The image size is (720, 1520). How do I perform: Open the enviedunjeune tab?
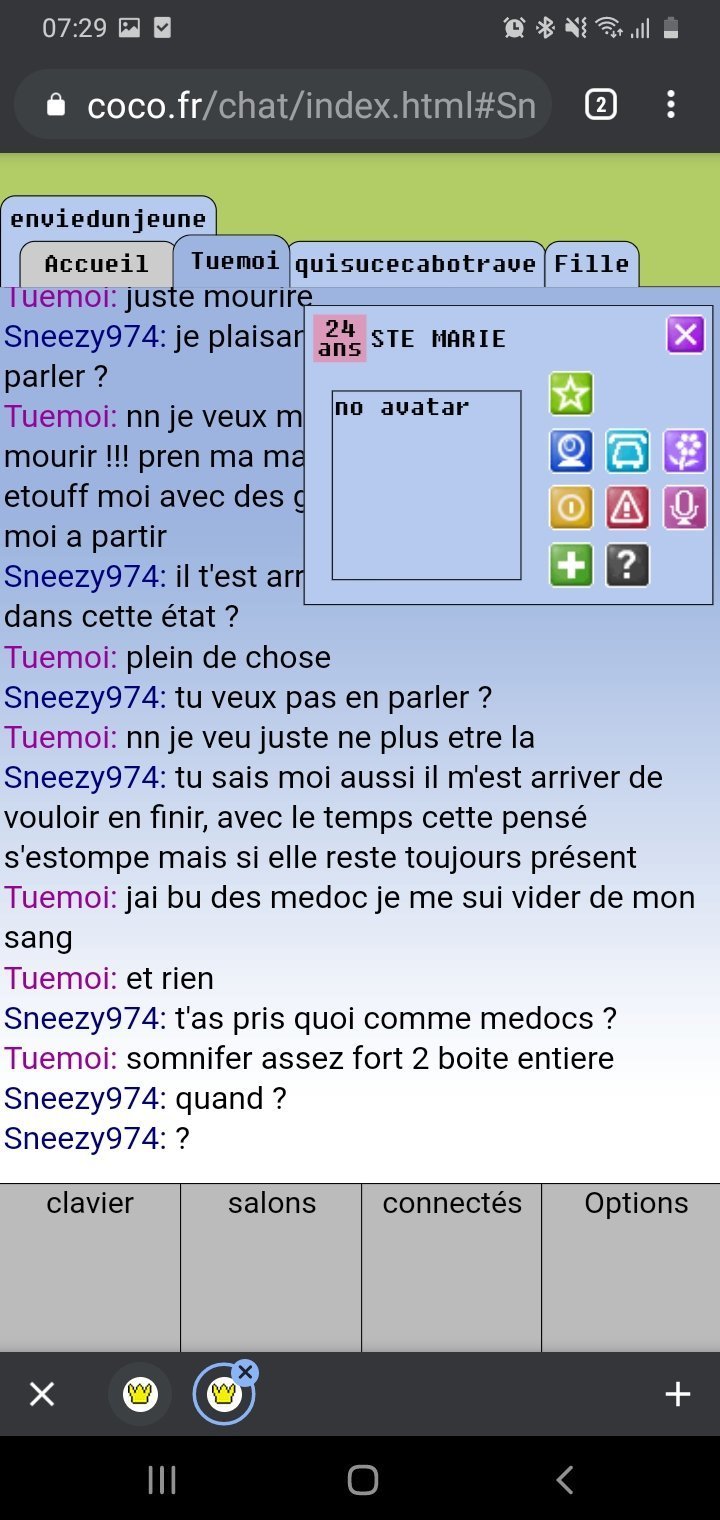108,218
